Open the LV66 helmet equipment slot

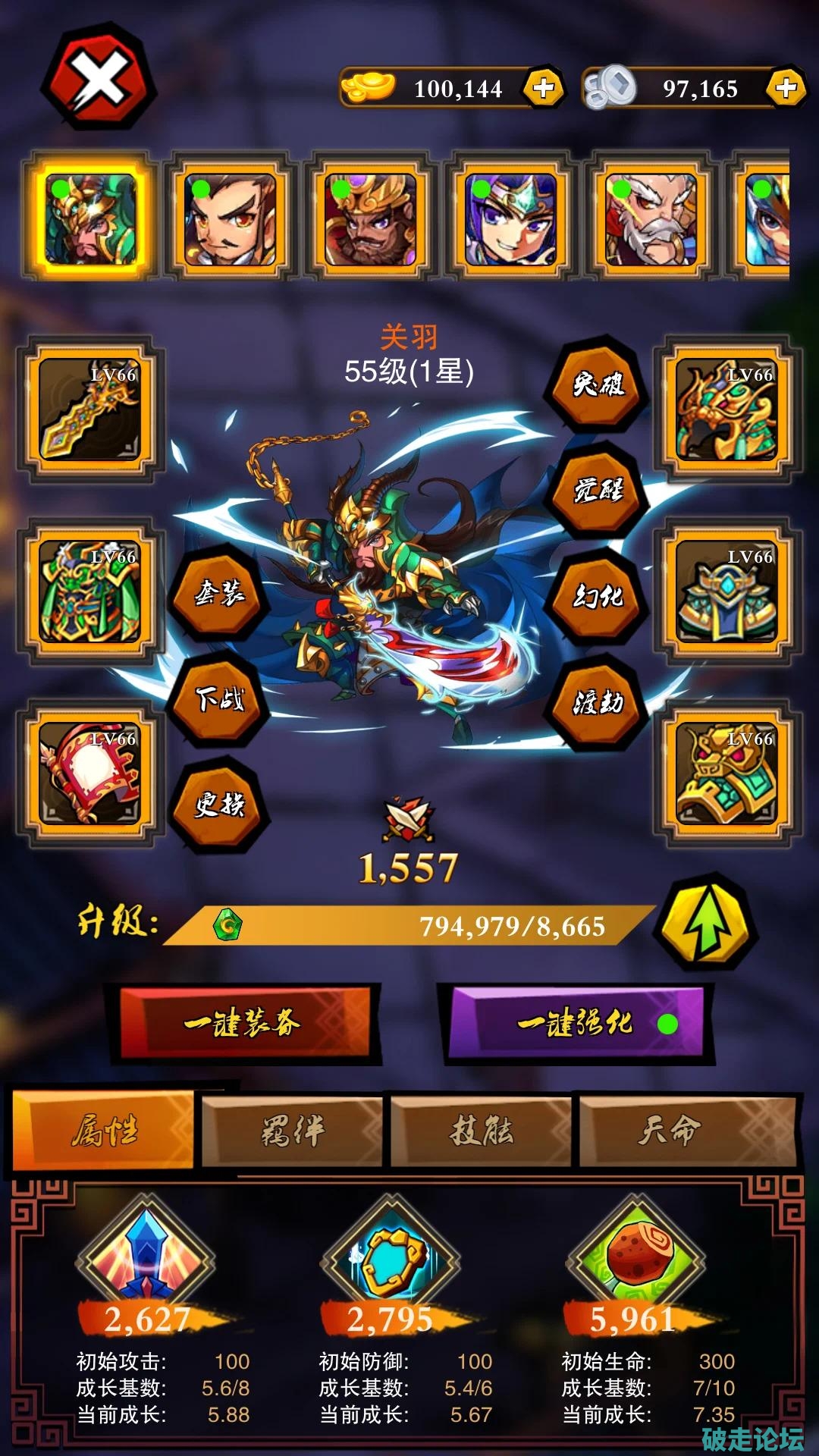pos(727,409)
